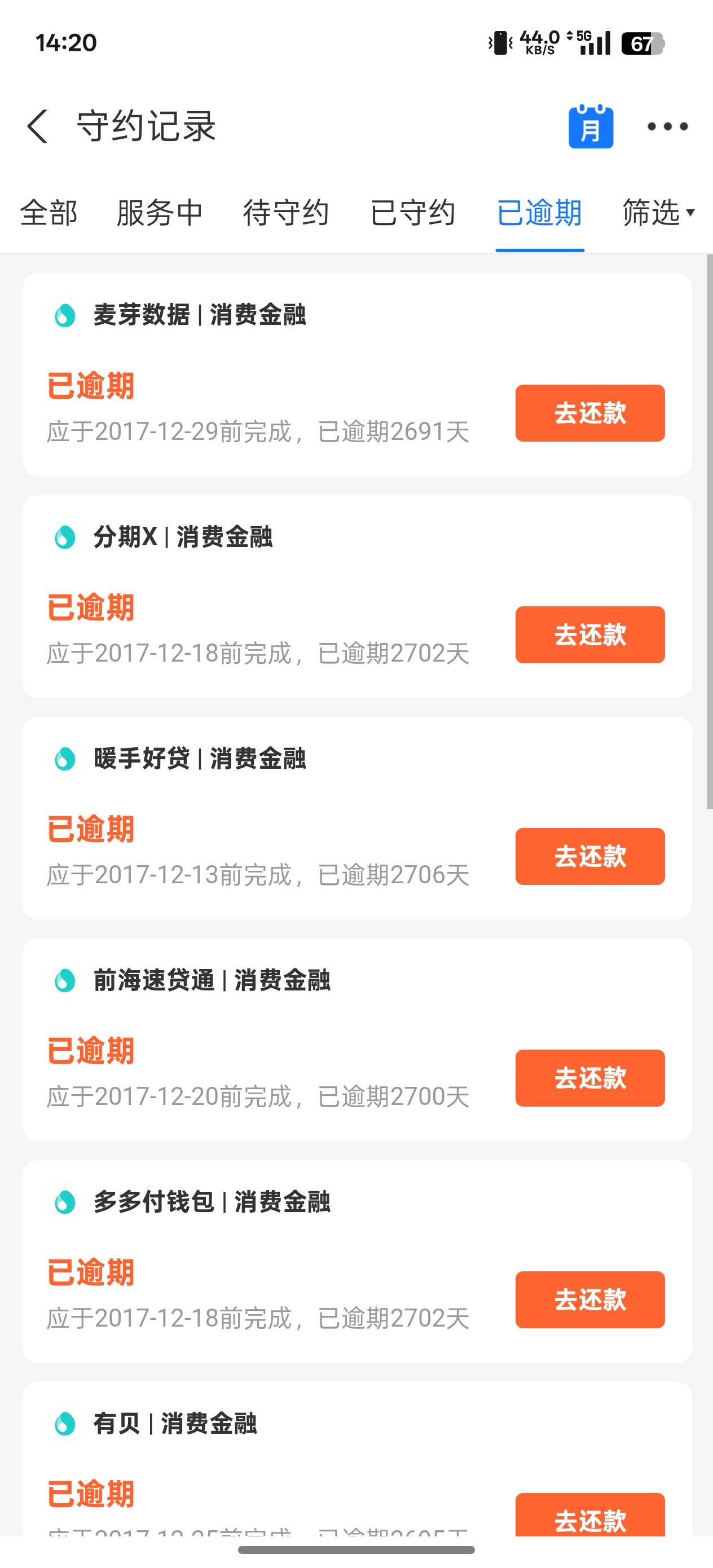Switch to the 待守约 tab
The image size is (713, 1568).
click(x=286, y=213)
